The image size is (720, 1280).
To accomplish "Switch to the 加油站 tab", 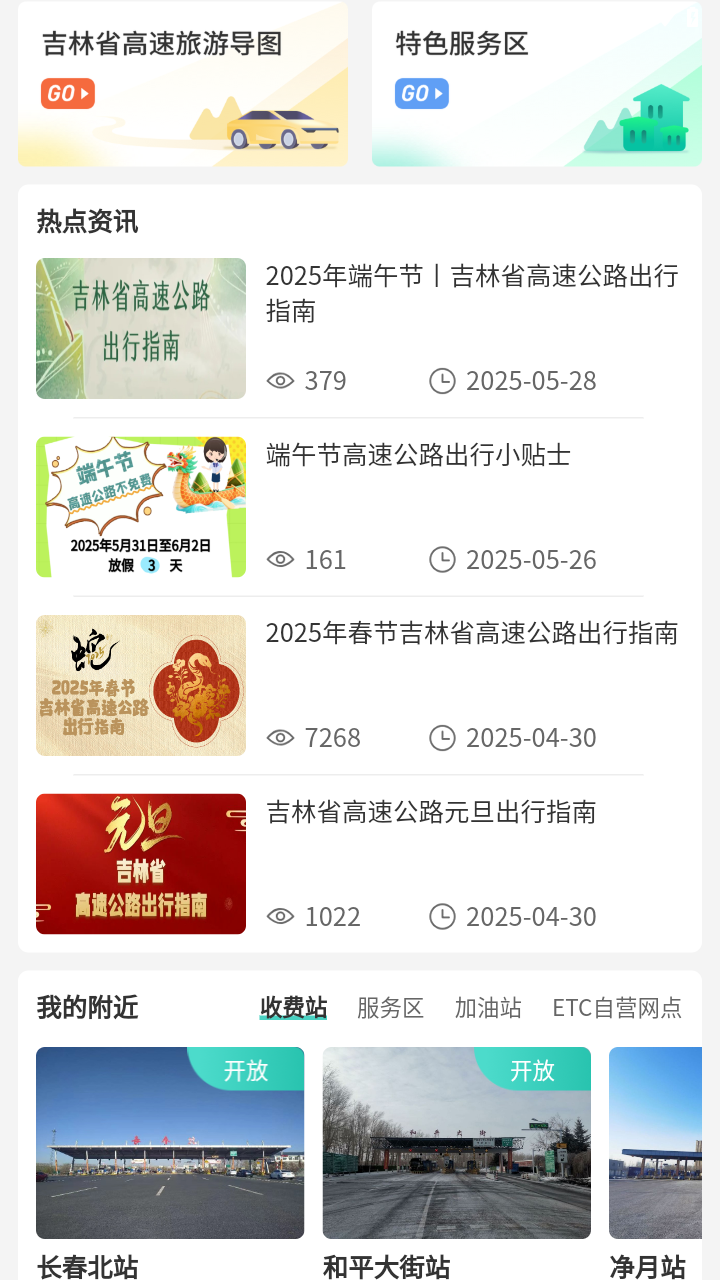I will [x=490, y=1009].
